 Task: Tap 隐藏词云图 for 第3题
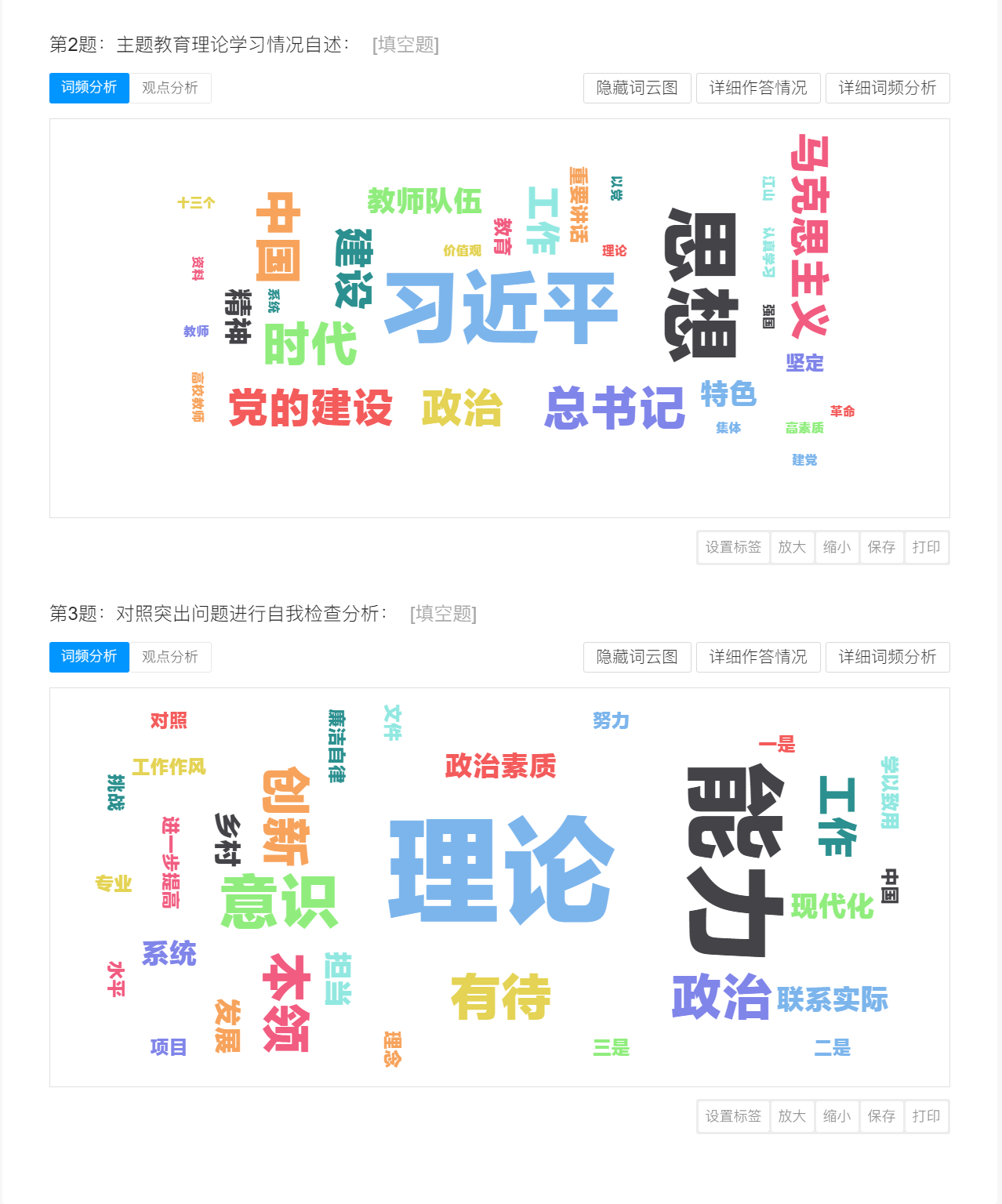pos(637,657)
